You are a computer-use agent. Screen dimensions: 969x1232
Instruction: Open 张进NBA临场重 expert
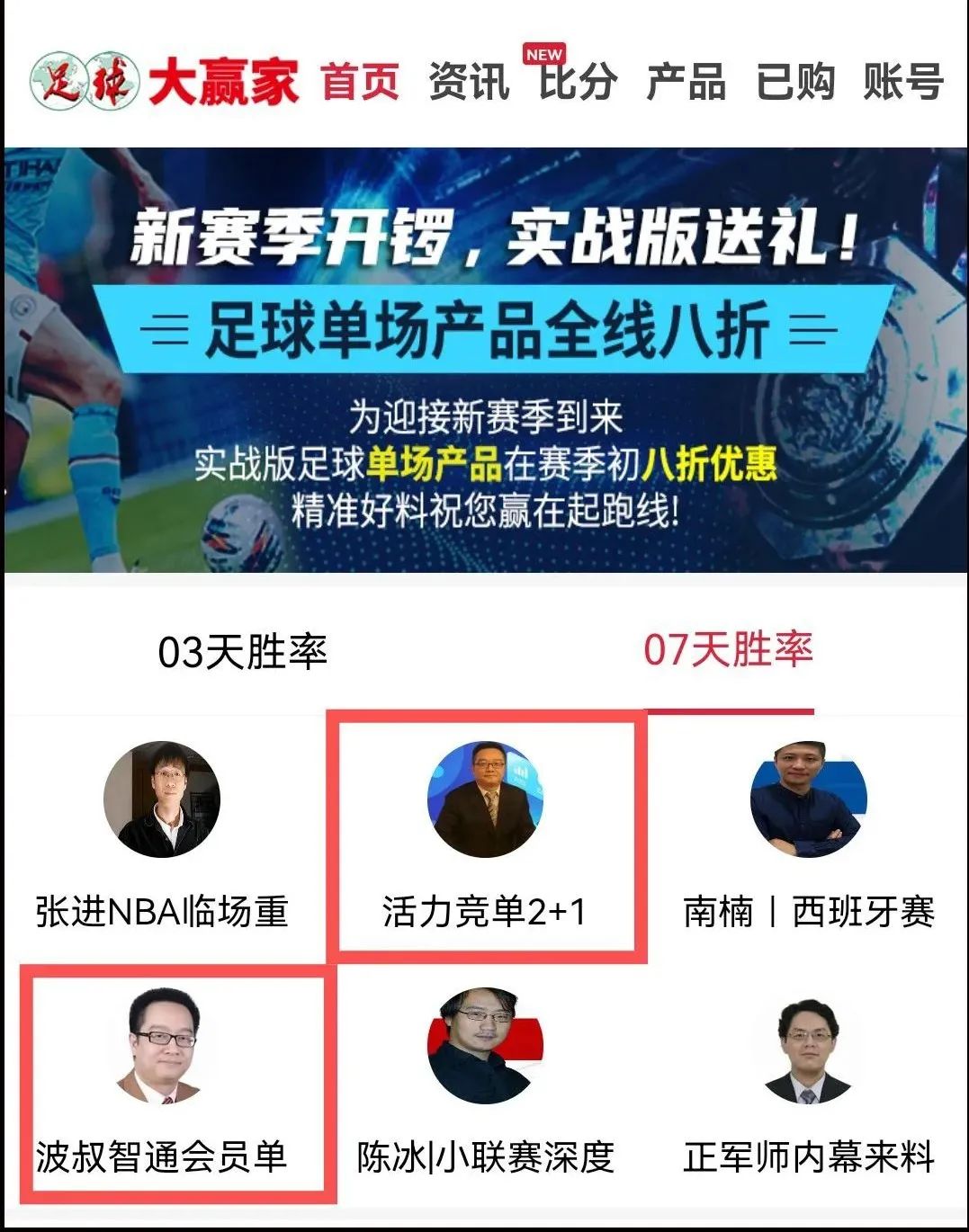[x=162, y=836]
